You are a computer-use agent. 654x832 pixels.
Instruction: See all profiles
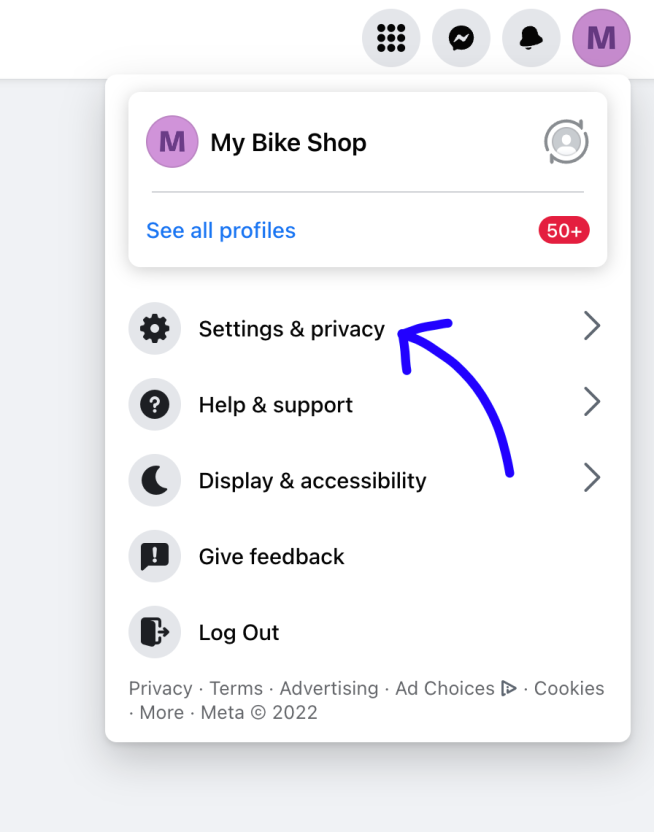tap(221, 231)
